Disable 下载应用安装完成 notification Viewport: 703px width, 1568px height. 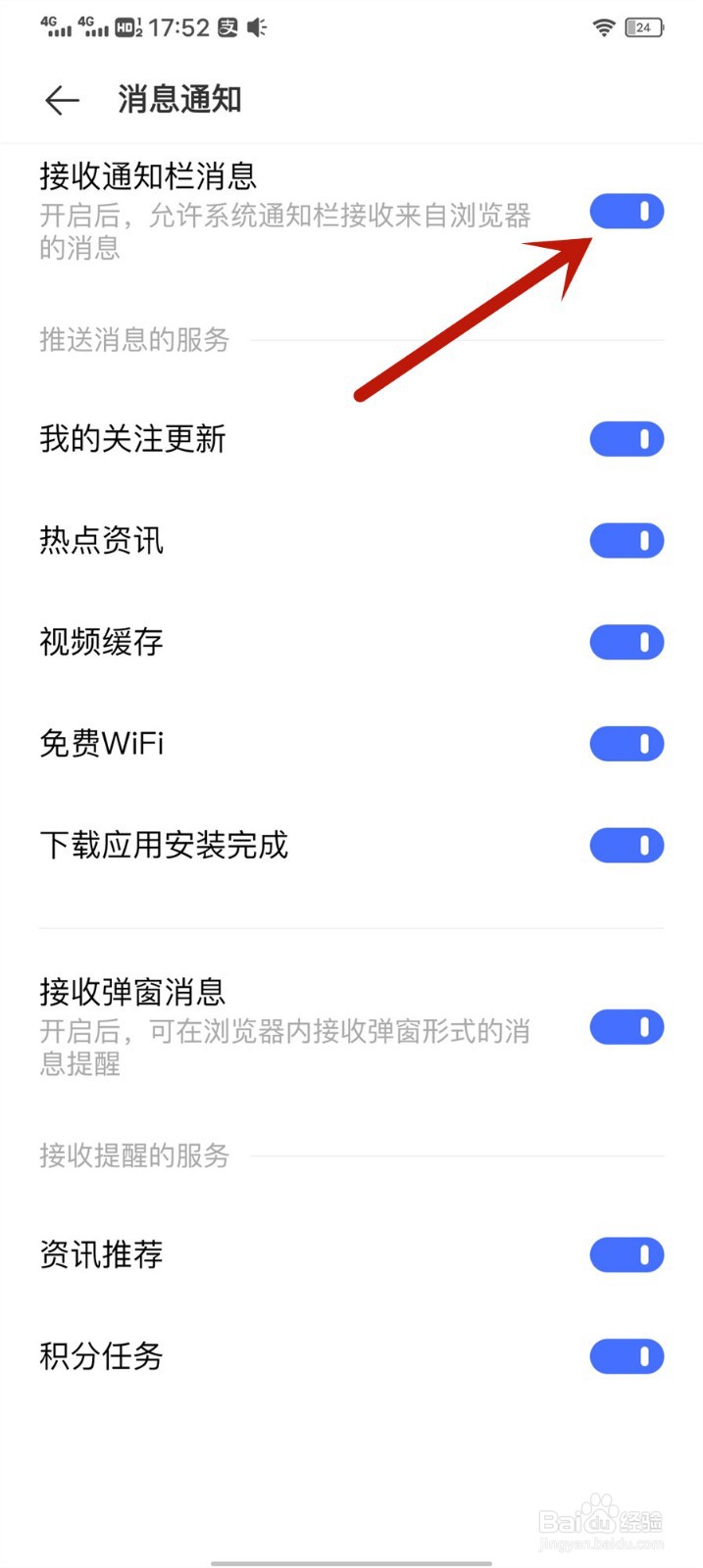click(627, 846)
